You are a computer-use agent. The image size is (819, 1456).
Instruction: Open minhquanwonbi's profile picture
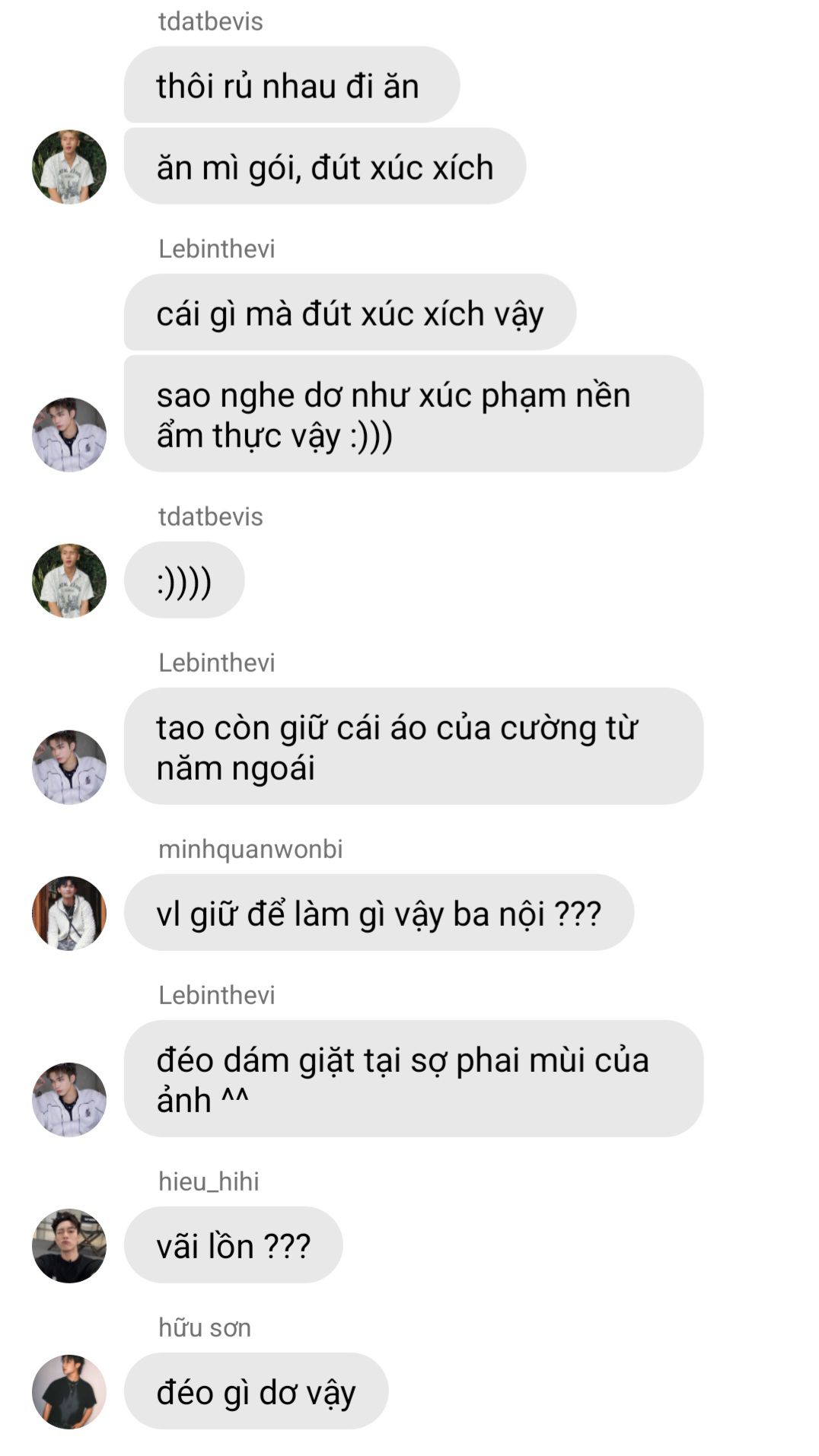click(69, 913)
